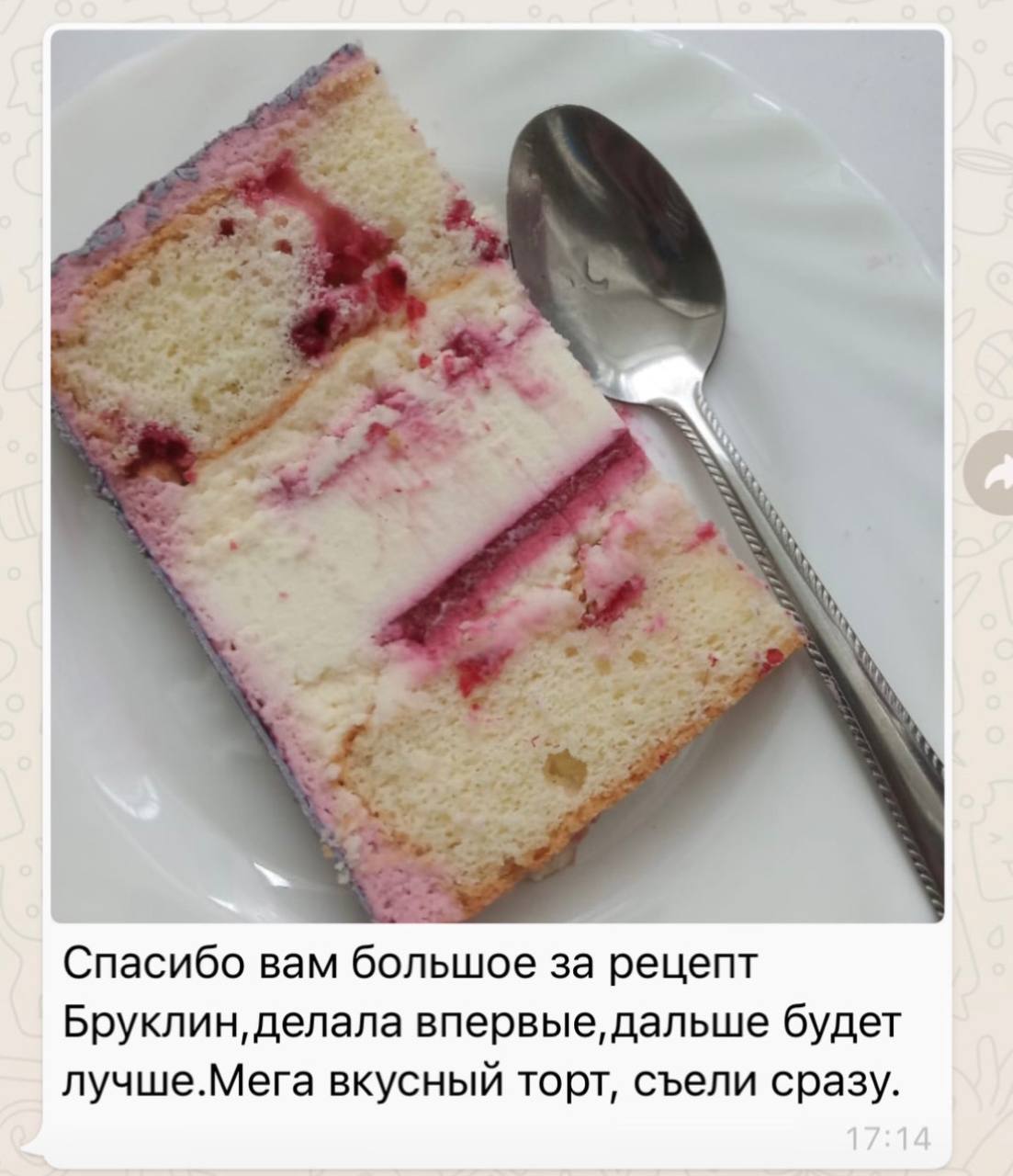The image size is (1013, 1176).
Task: Open the cake photo in the message
Action: click(496, 475)
